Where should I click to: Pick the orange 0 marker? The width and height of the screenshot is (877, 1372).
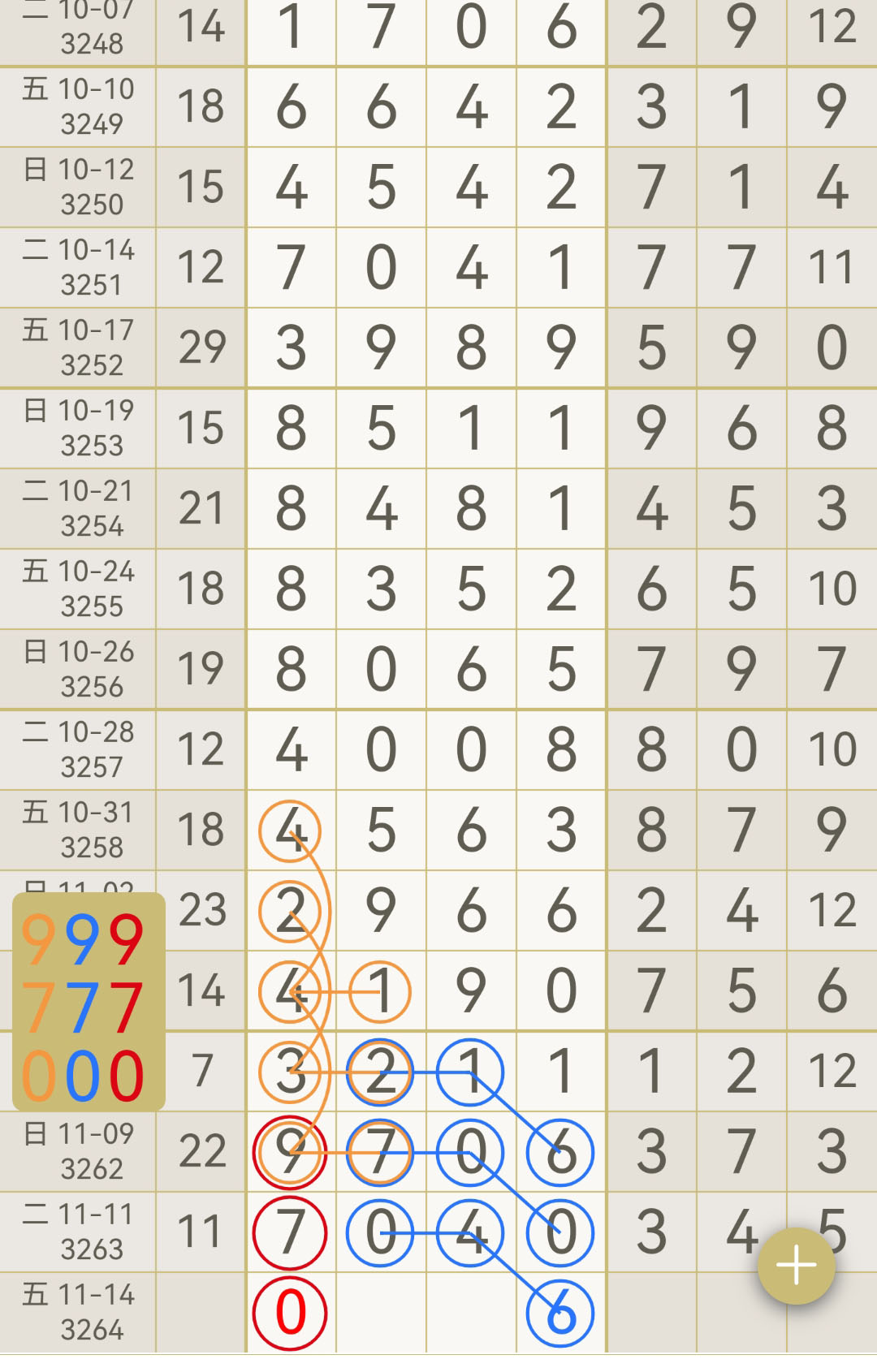point(38,1076)
